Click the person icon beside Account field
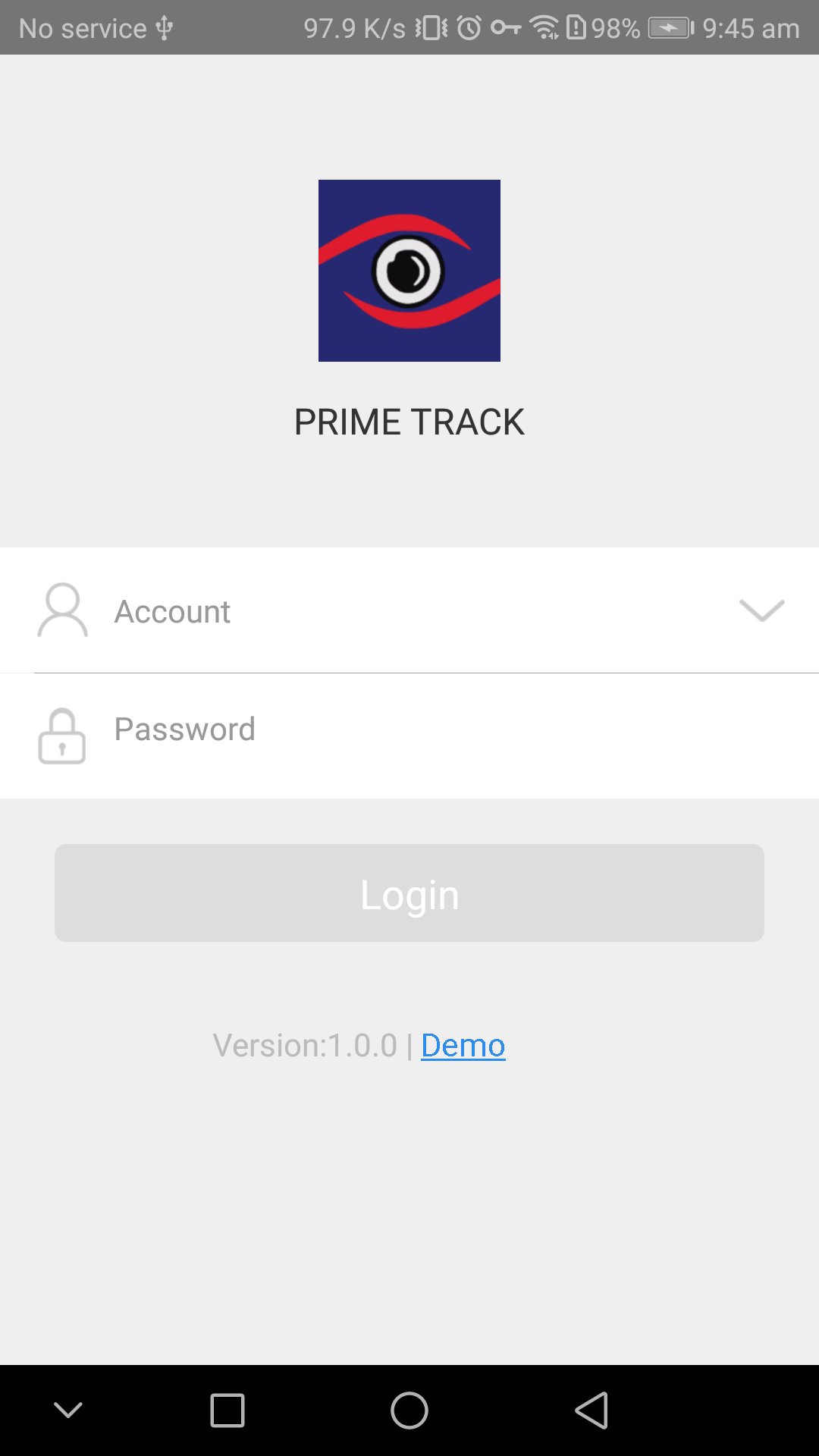Viewport: 819px width, 1456px height. click(63, 610)
